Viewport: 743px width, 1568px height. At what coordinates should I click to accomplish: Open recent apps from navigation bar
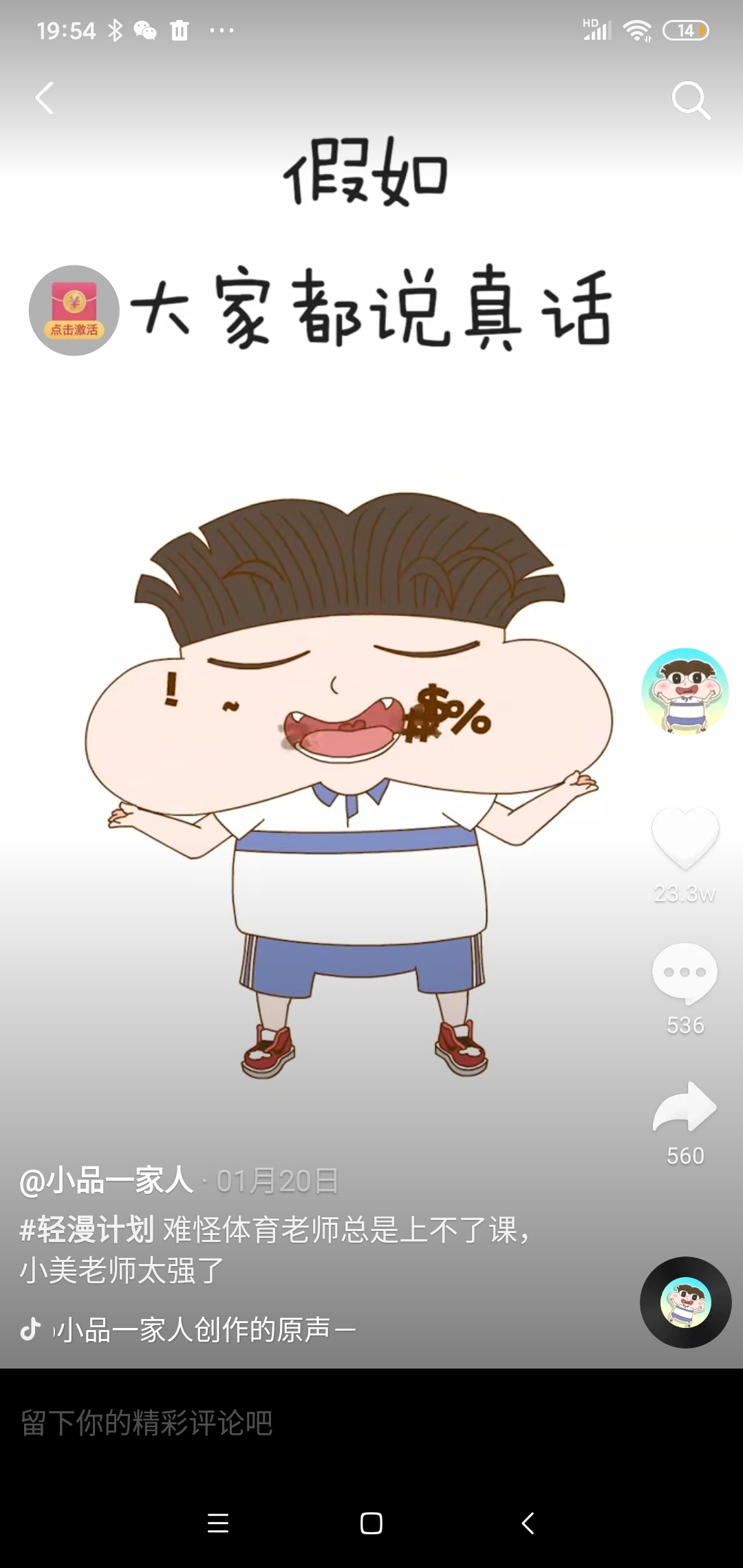[x=218, y=1523]
